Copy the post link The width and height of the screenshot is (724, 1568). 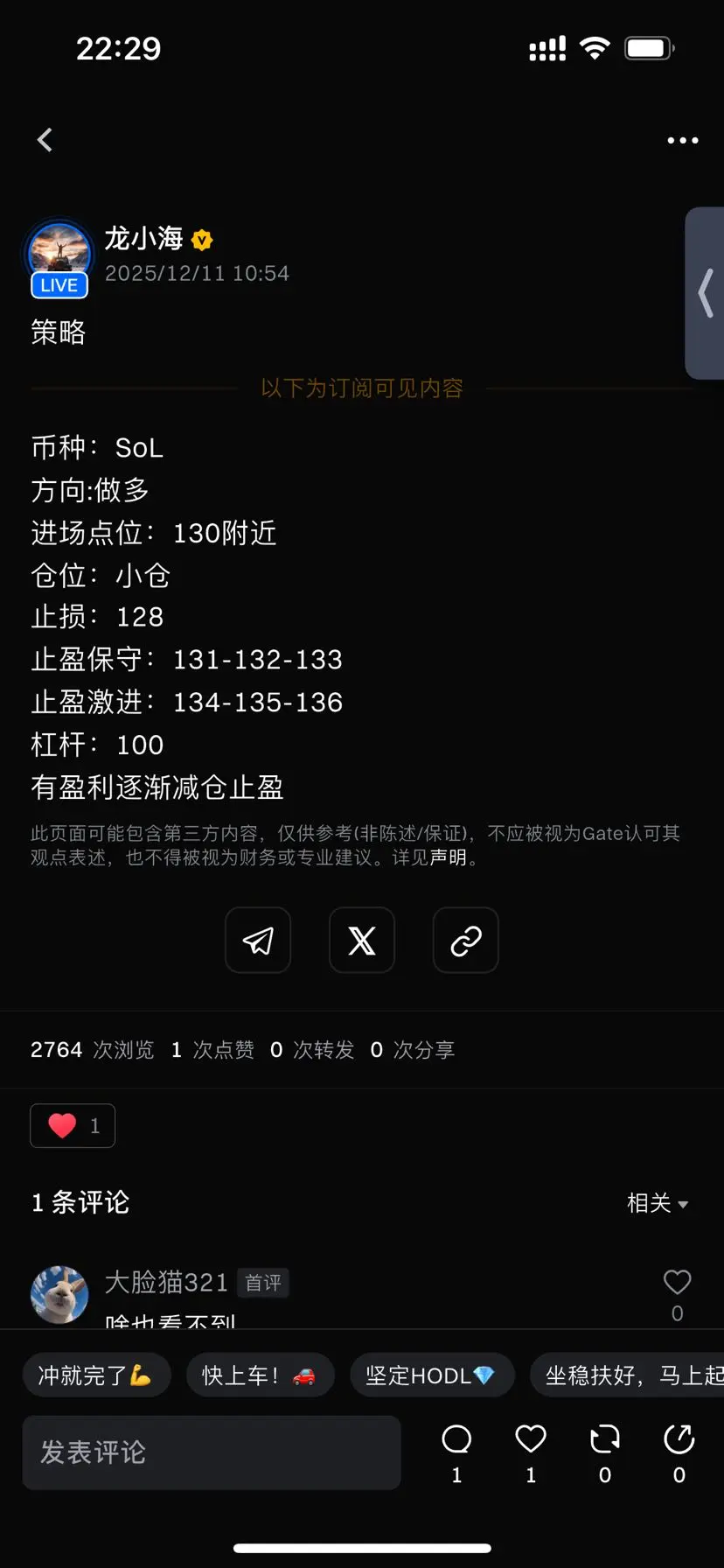pyautogui.click(x=465, y=941)
